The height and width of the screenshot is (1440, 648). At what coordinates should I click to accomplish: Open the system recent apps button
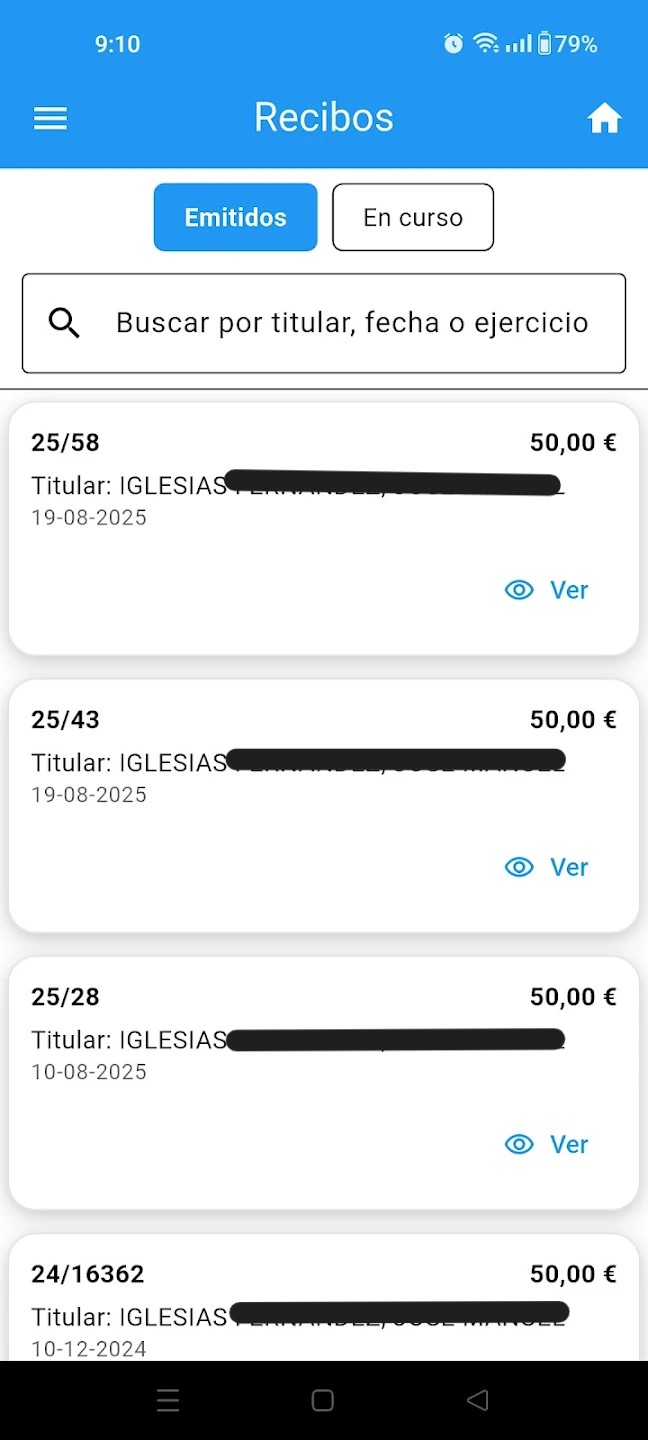coord(168,1400)
